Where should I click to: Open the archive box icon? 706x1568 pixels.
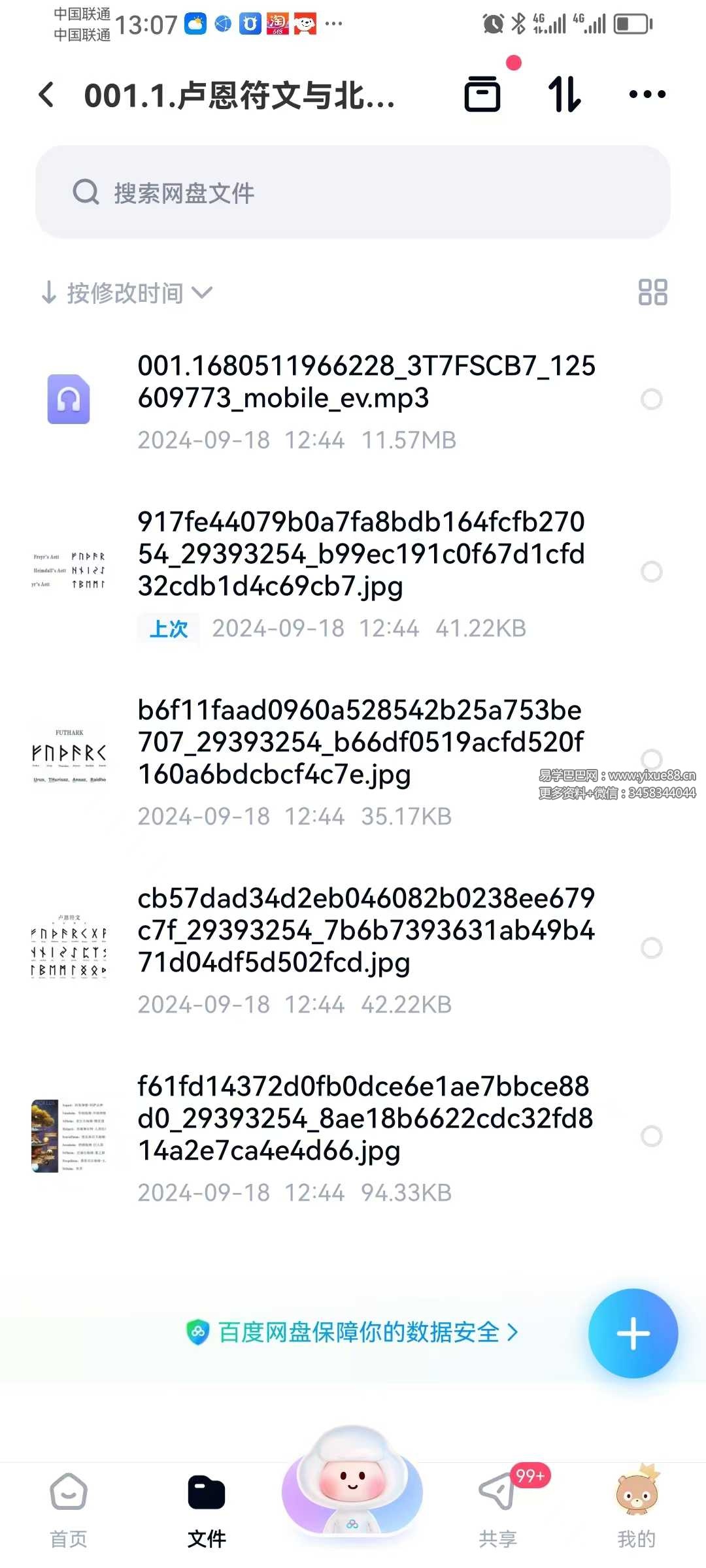[482, 95]
